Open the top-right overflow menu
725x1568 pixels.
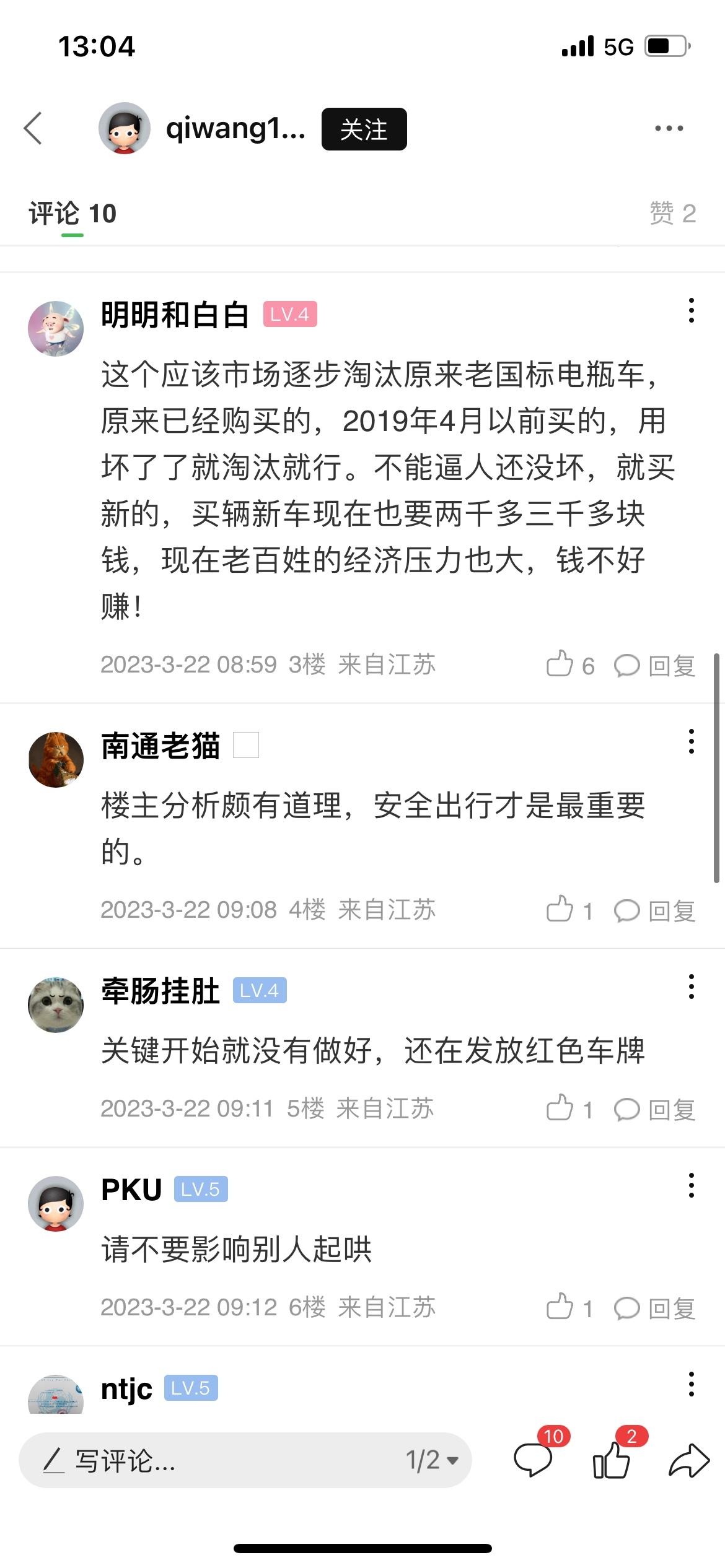(x=669, y=128)
